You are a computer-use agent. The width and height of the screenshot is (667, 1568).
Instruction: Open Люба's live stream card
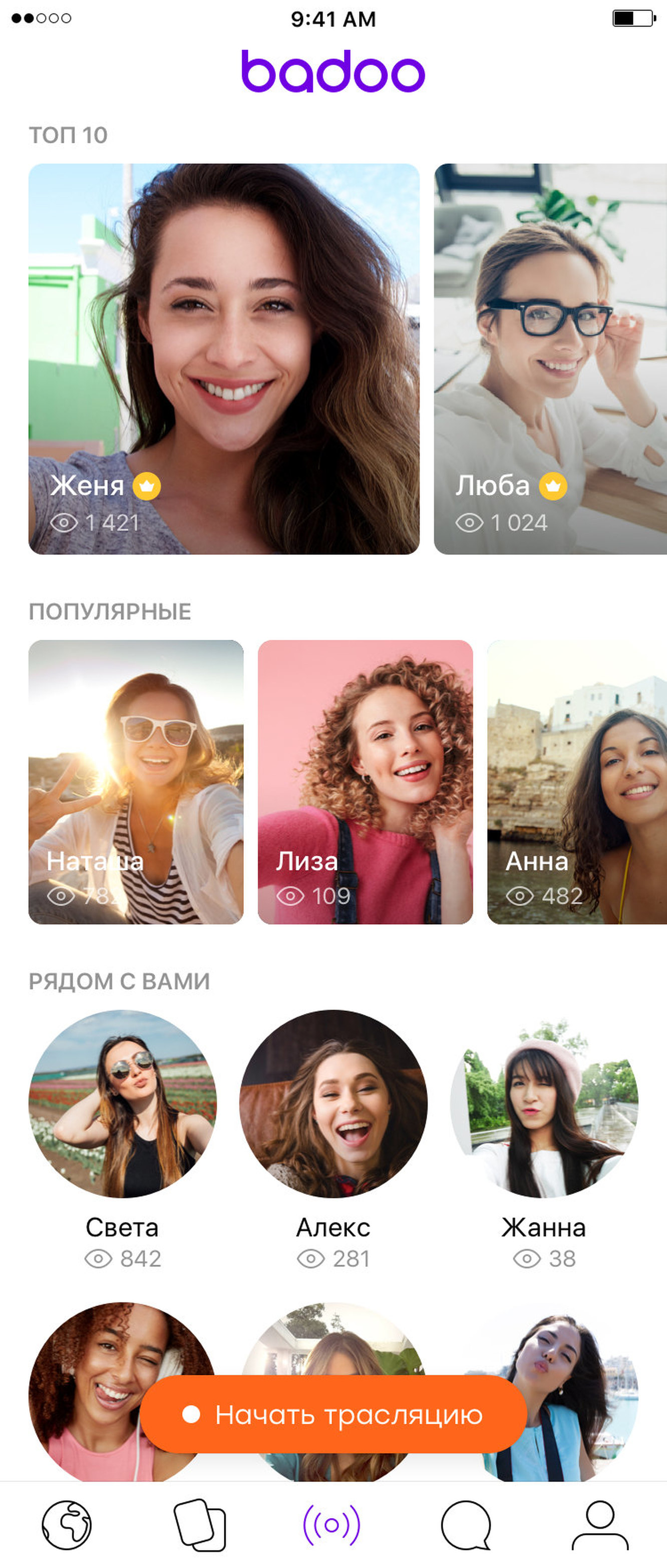click(x=549, y=358)
